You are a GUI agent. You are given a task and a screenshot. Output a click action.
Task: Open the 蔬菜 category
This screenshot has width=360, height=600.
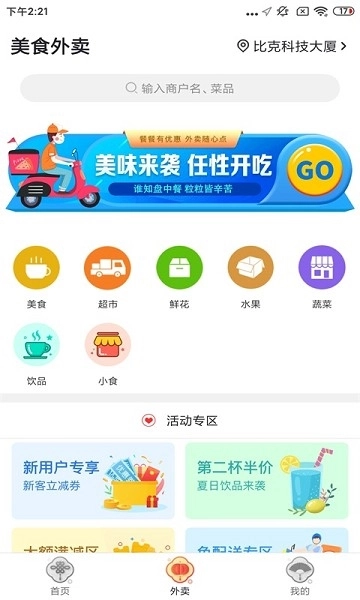(322, 277)
